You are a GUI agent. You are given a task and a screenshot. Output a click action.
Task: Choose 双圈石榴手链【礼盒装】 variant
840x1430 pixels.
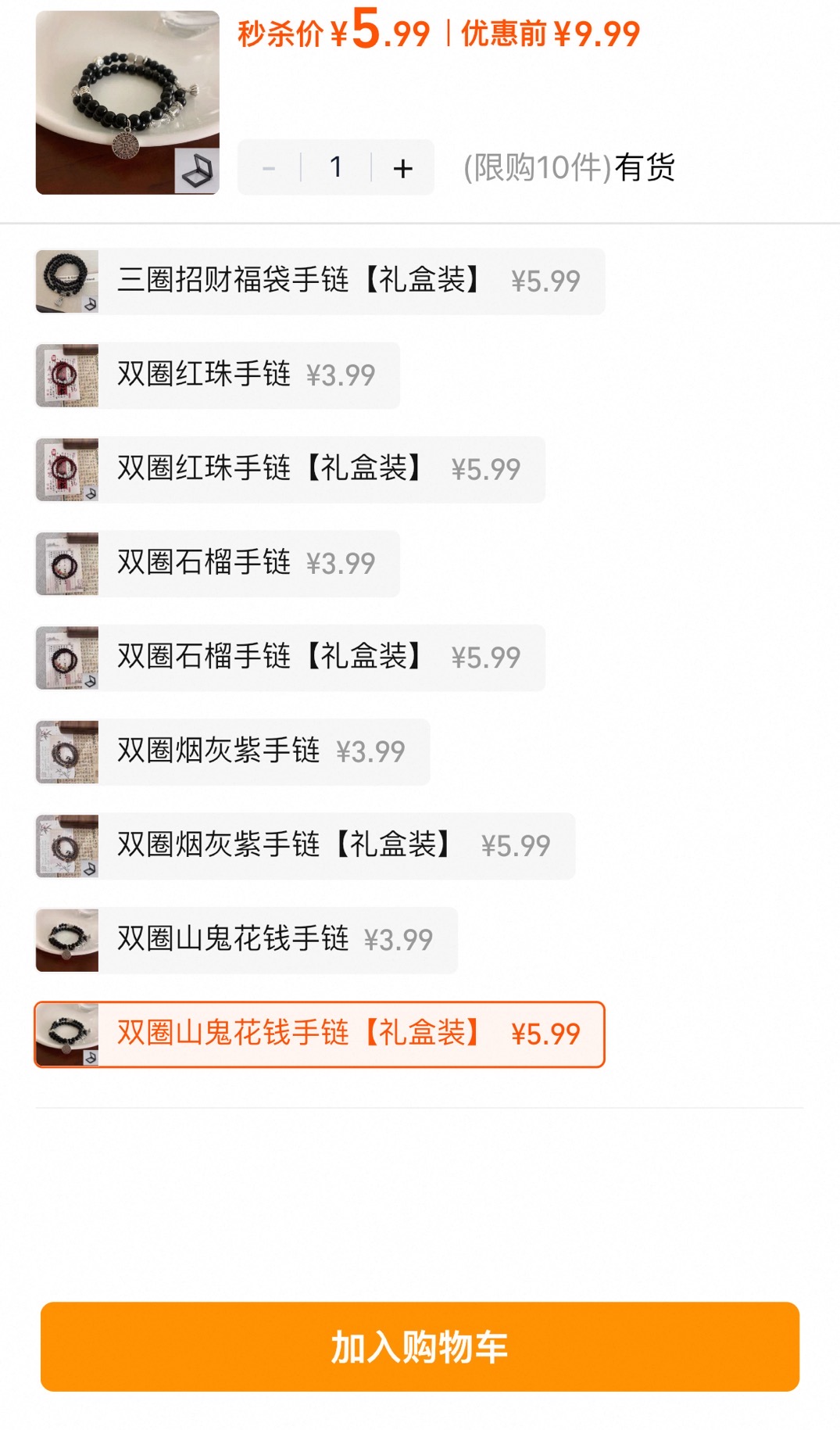tap(290, 658)
